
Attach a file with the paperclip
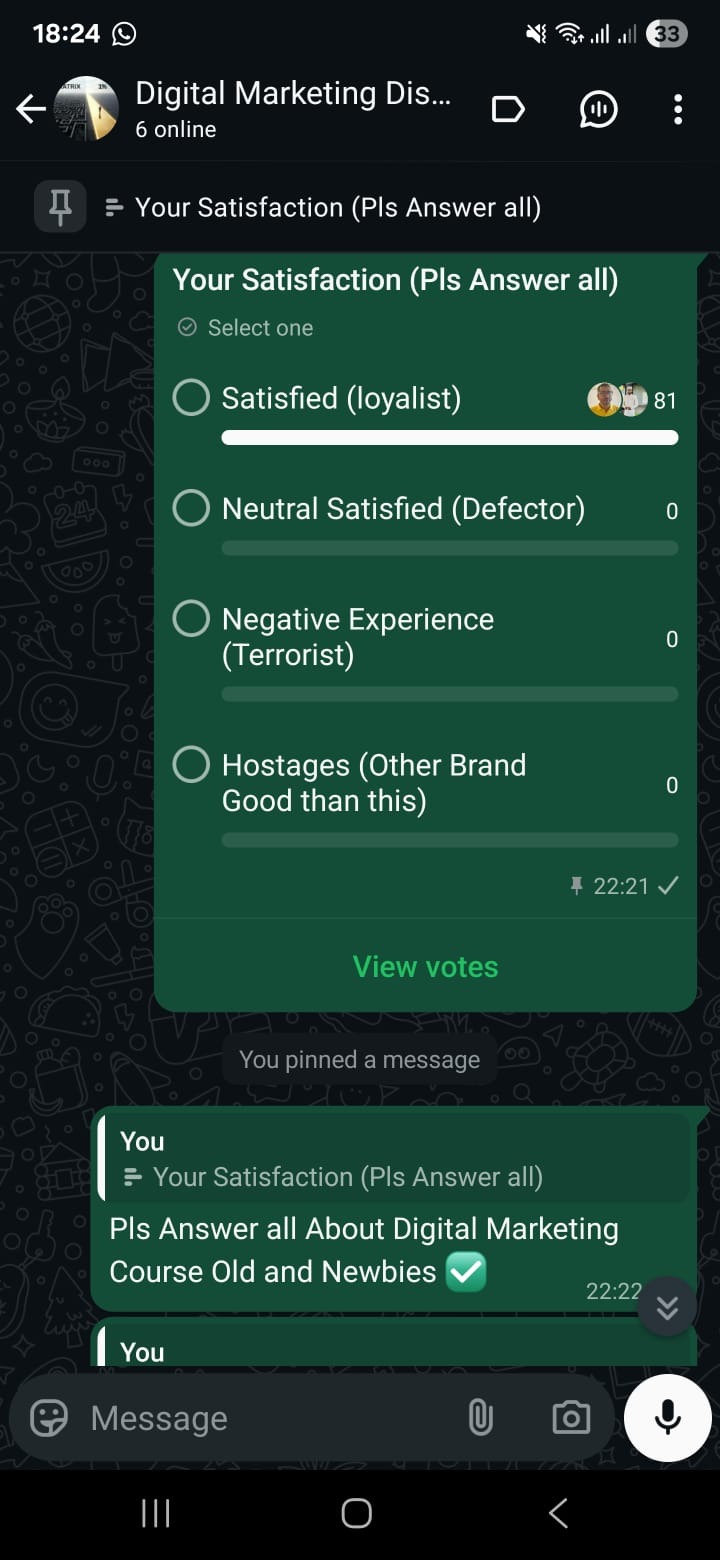click(481, 1418)
